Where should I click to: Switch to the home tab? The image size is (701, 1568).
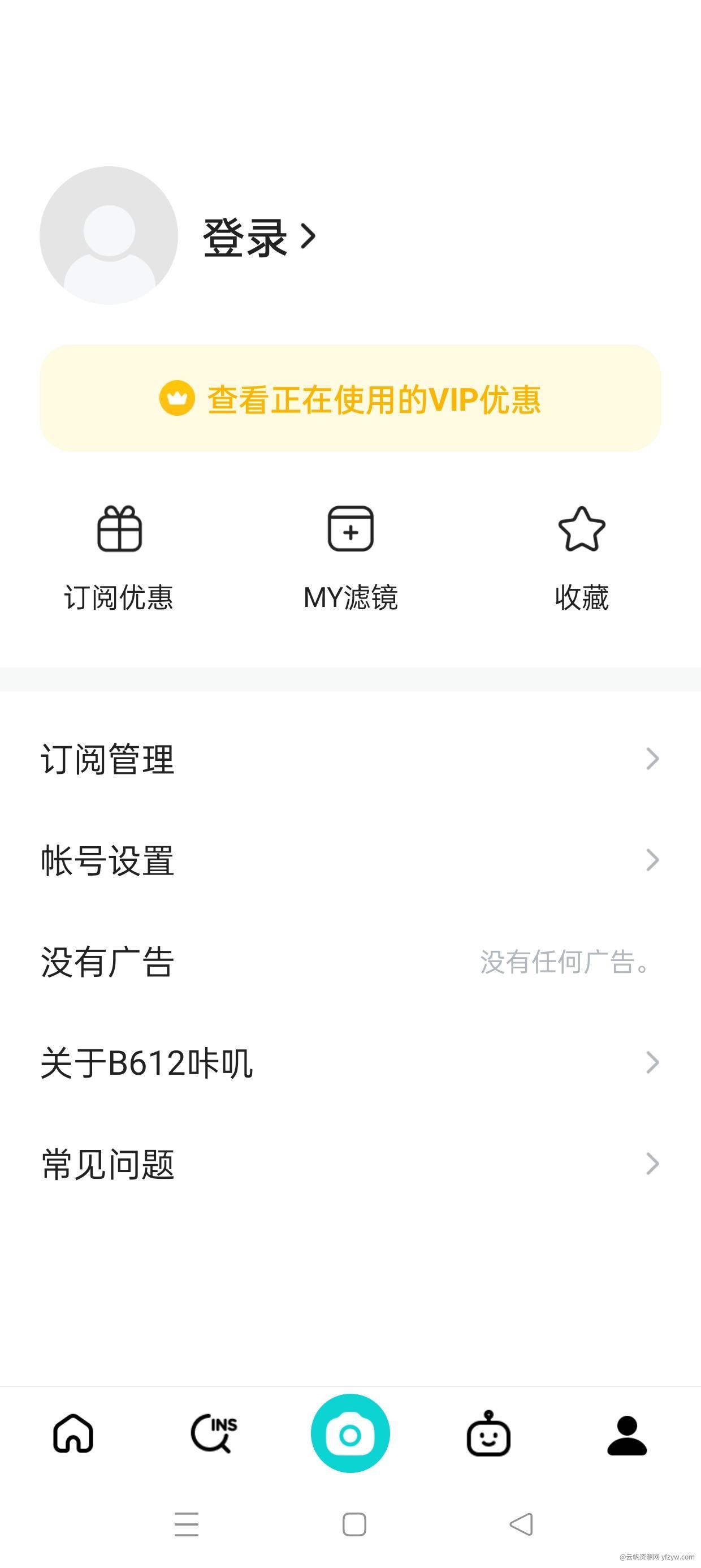click(x=73, y=1433)
